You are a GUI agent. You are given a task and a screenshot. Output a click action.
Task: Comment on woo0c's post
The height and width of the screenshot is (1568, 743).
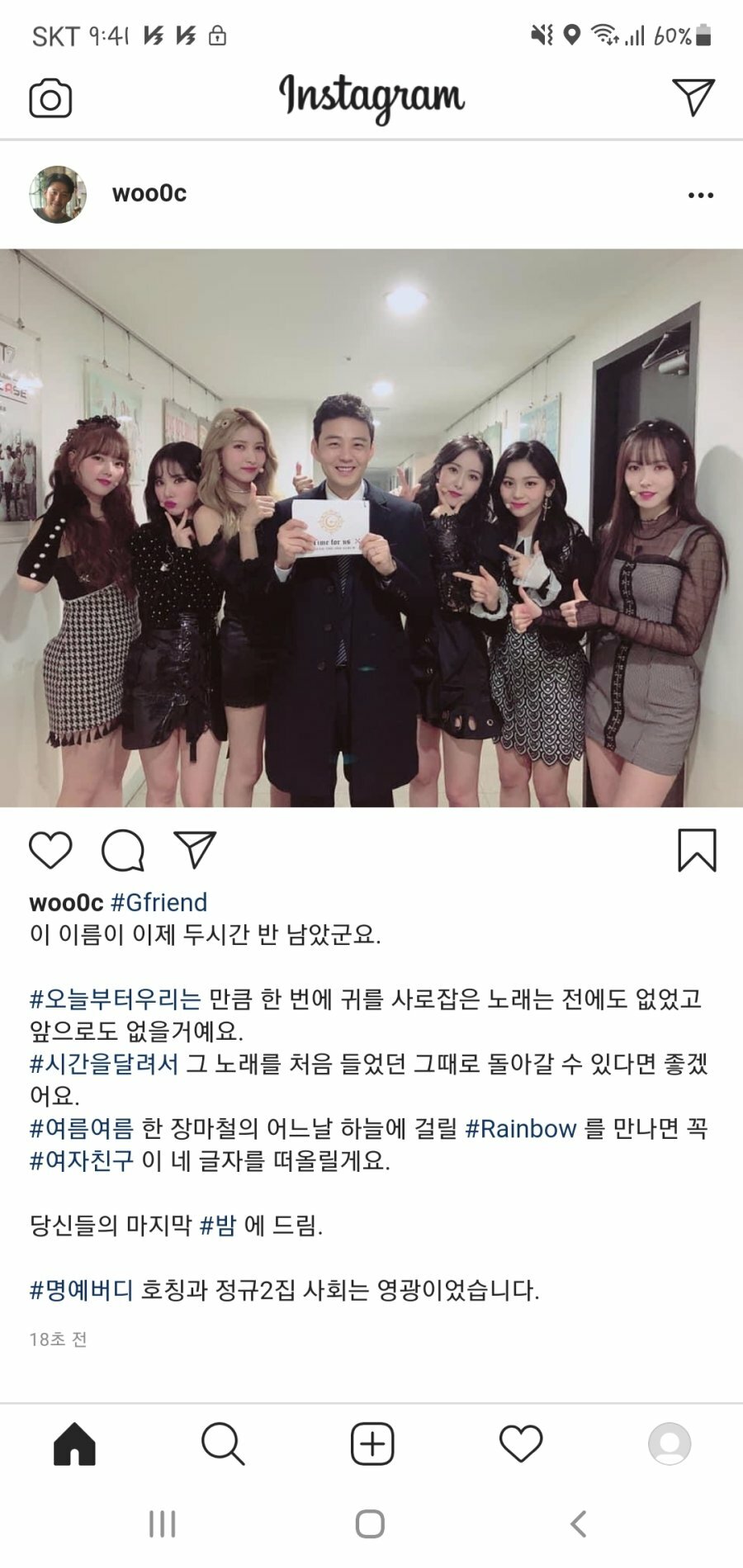[123, 850]
